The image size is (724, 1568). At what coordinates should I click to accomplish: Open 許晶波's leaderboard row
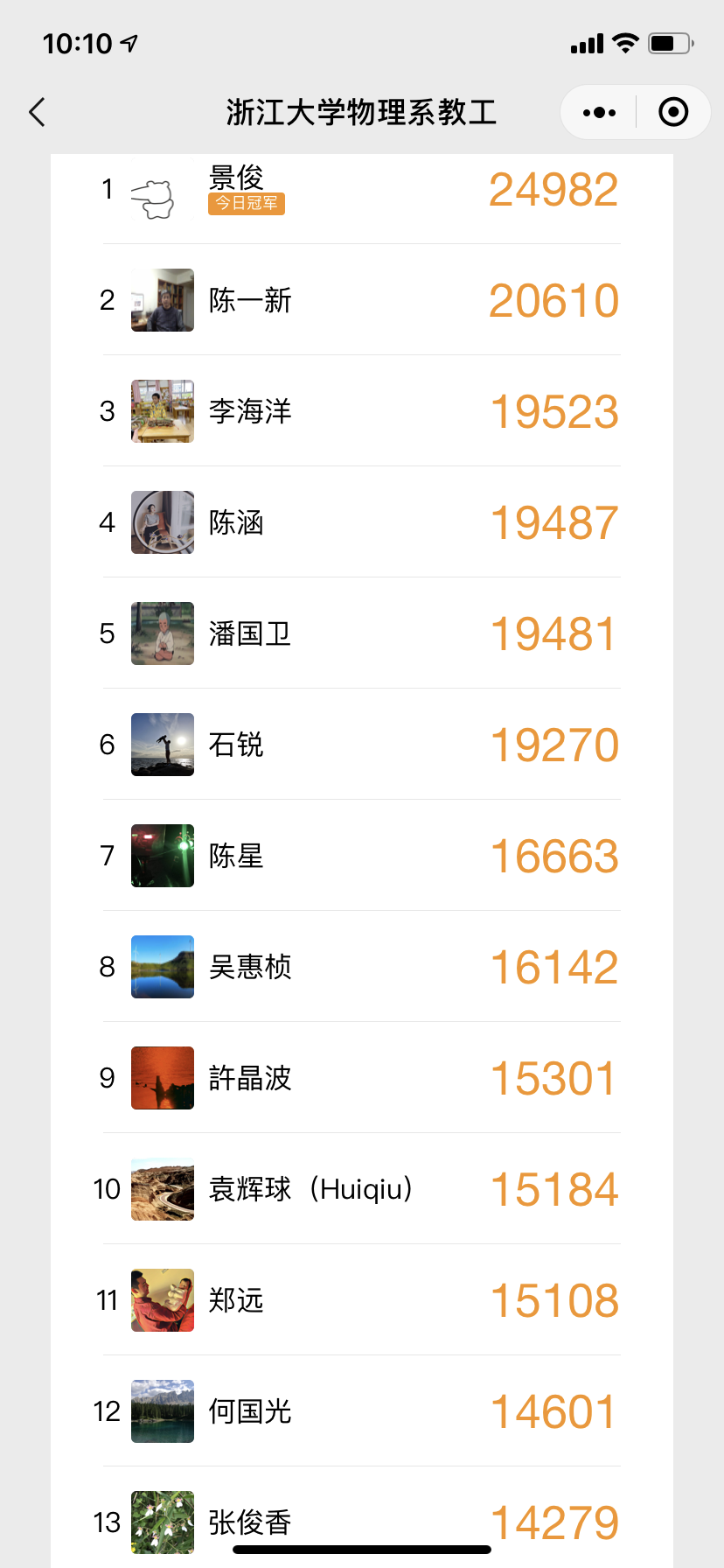[x=361, y=1078]
